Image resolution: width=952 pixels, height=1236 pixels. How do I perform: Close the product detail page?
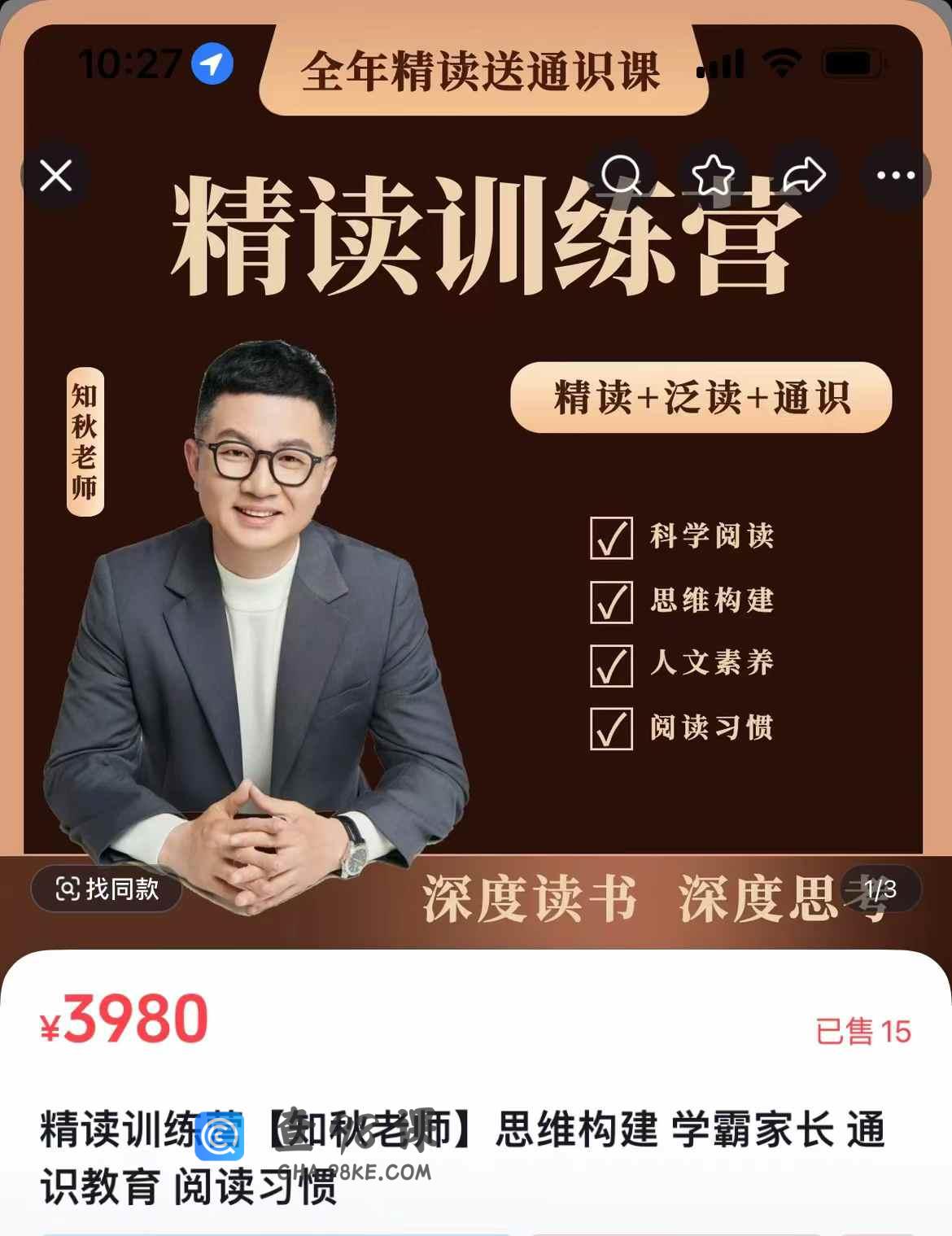[x=55, y=175]
